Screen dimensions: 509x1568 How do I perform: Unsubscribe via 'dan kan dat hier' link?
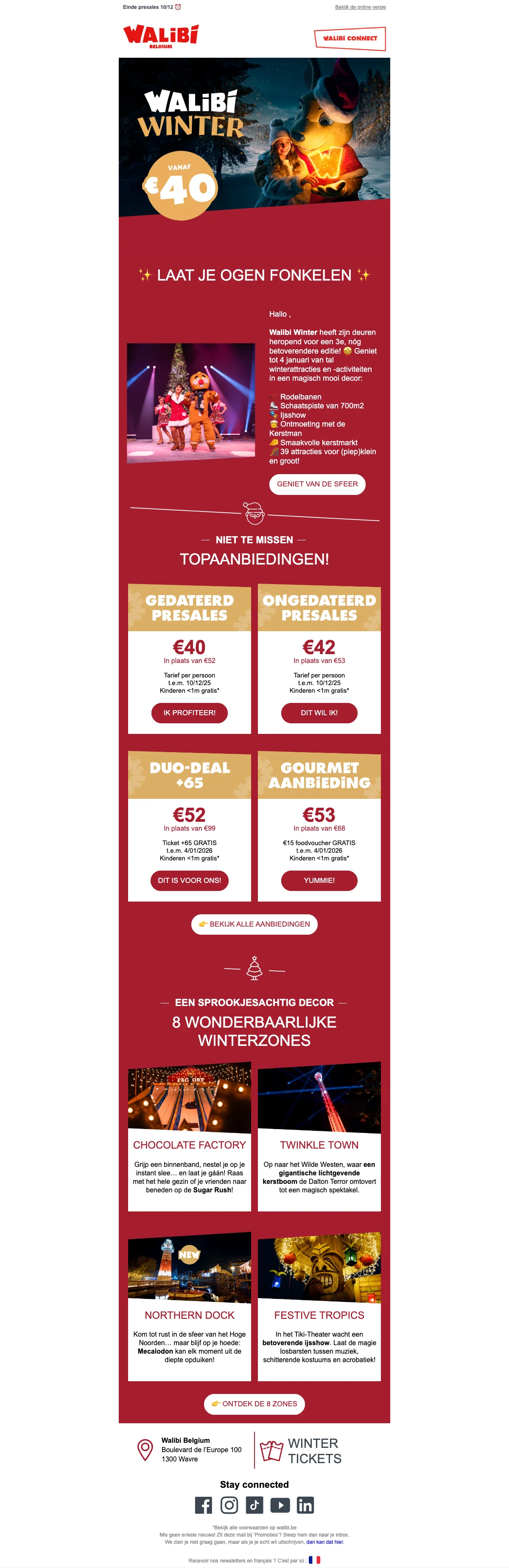coord(325,1542)
